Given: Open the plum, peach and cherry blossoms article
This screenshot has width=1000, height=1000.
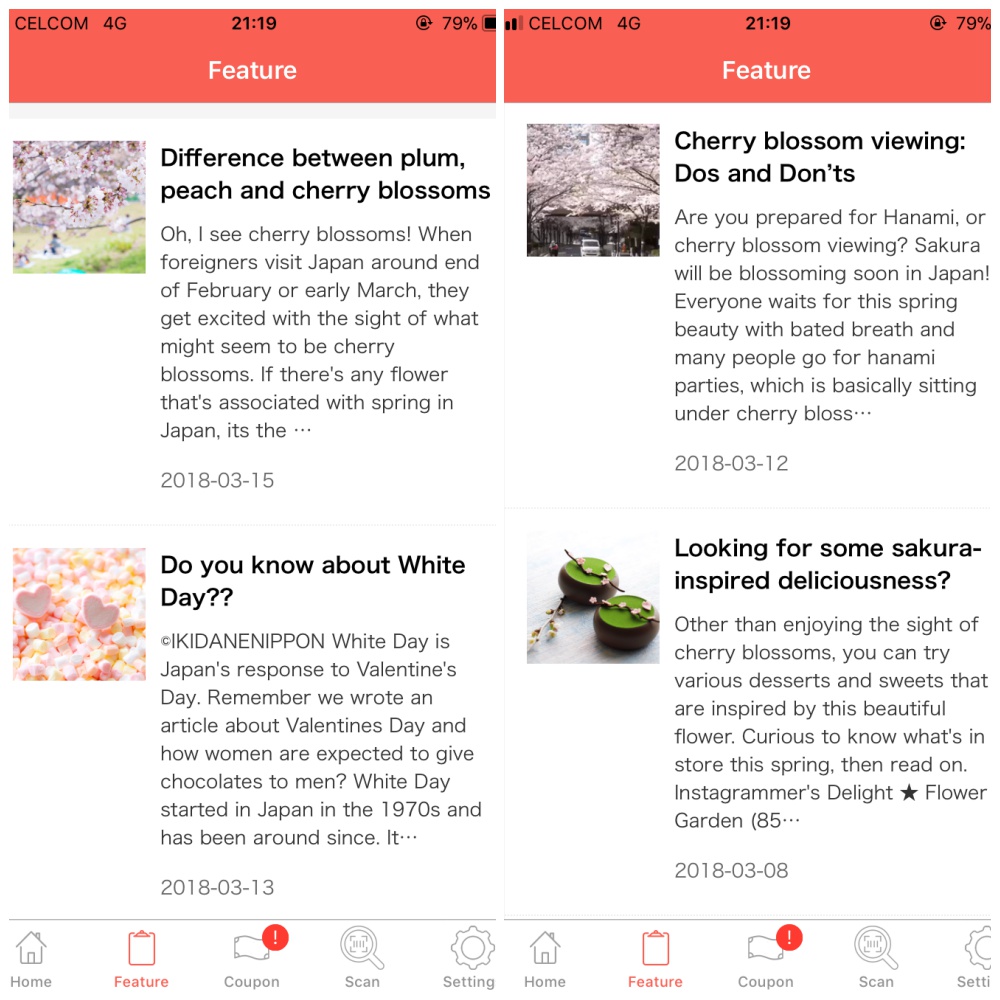Looking at the screenshot, I should [325, 175].
